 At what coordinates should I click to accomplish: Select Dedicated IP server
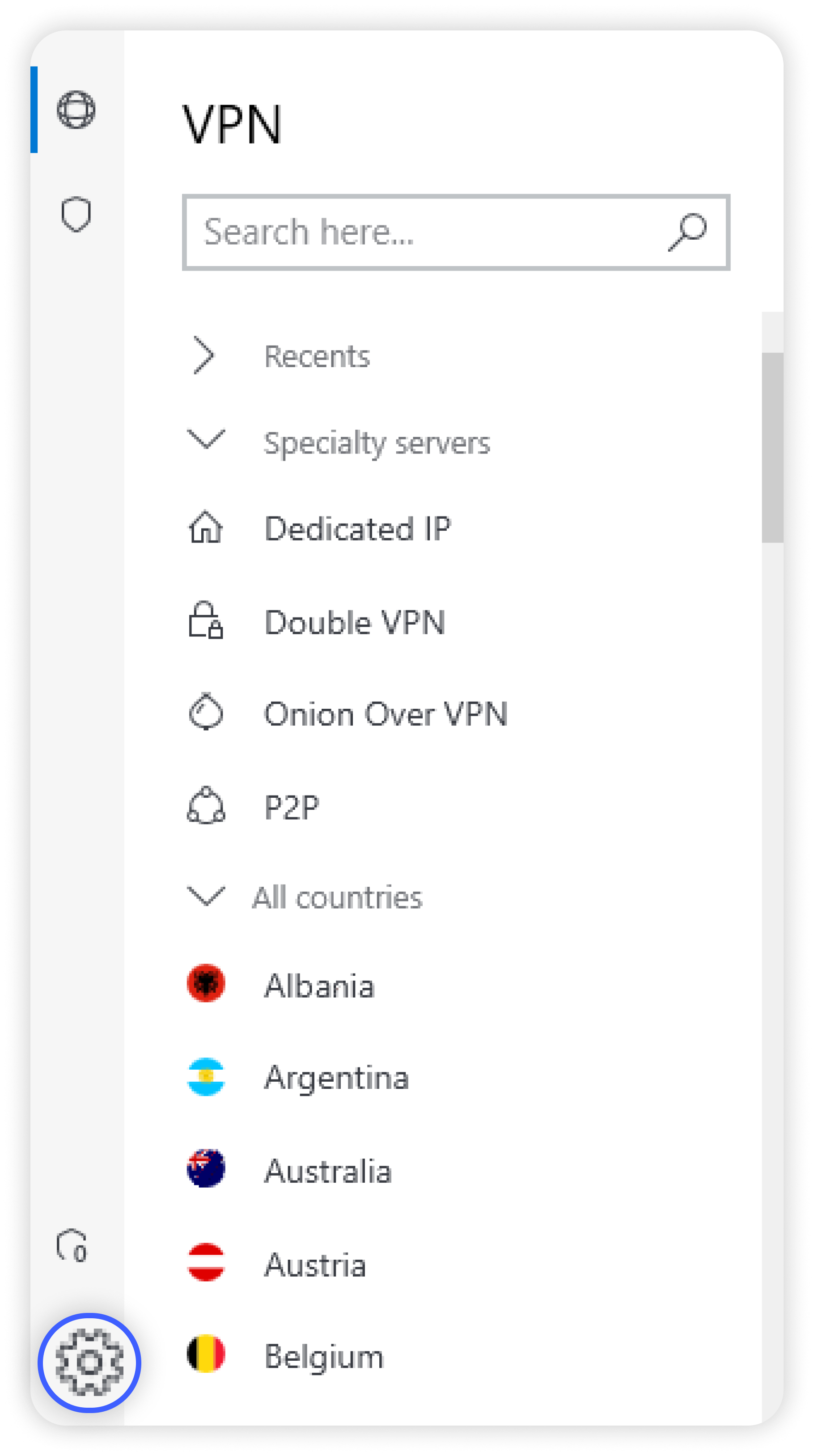point(357,529)
